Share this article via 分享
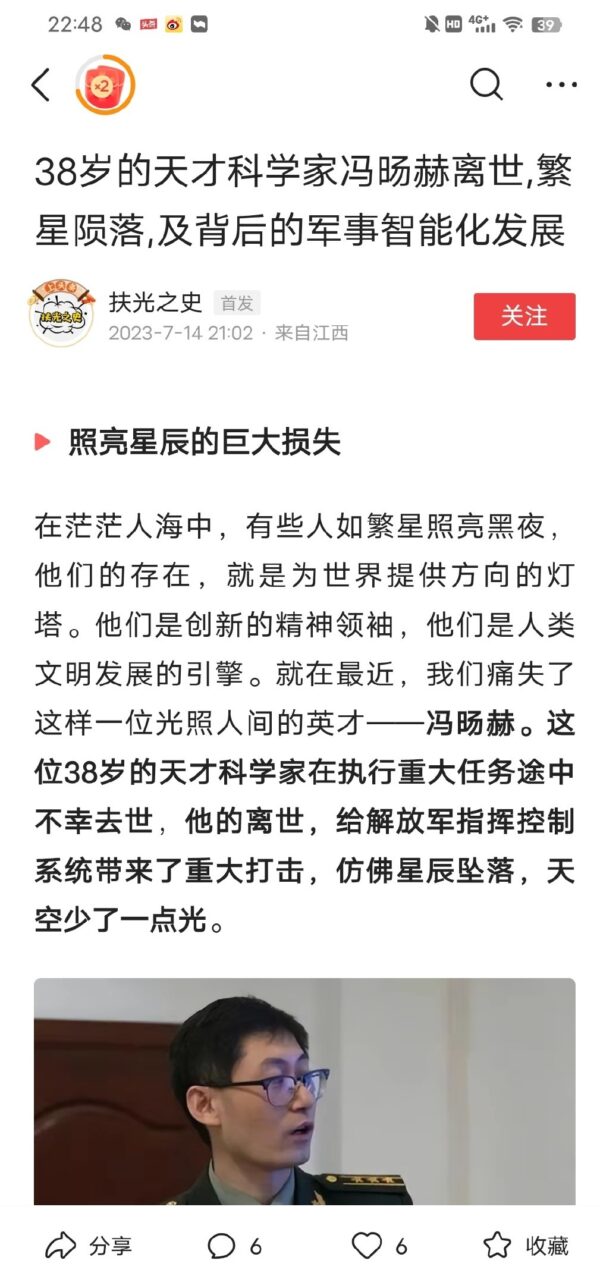The height and width of the screenshot is (1273, 600). tap(89, 1245)
